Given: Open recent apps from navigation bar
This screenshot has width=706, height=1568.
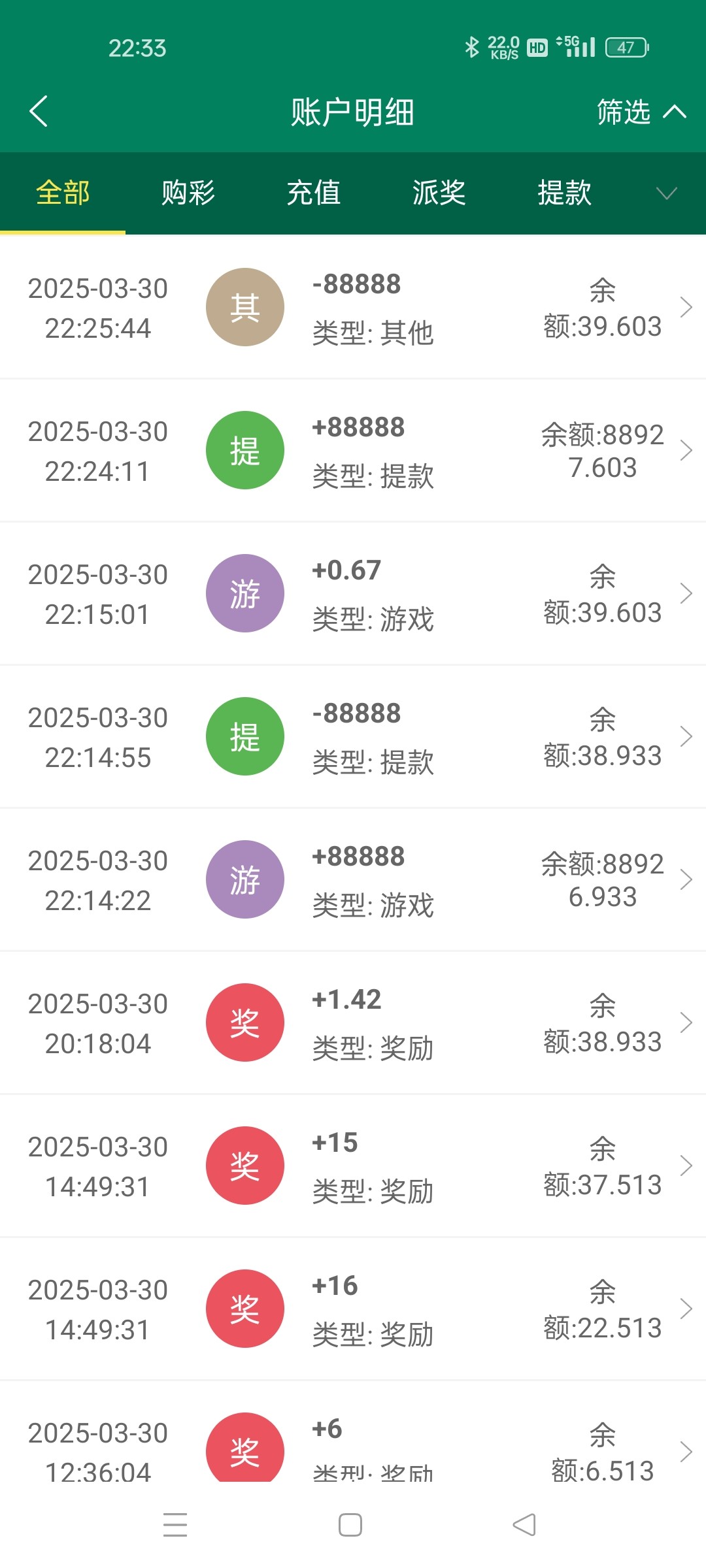Looking at the screenshot, I should pos(175,1526).
